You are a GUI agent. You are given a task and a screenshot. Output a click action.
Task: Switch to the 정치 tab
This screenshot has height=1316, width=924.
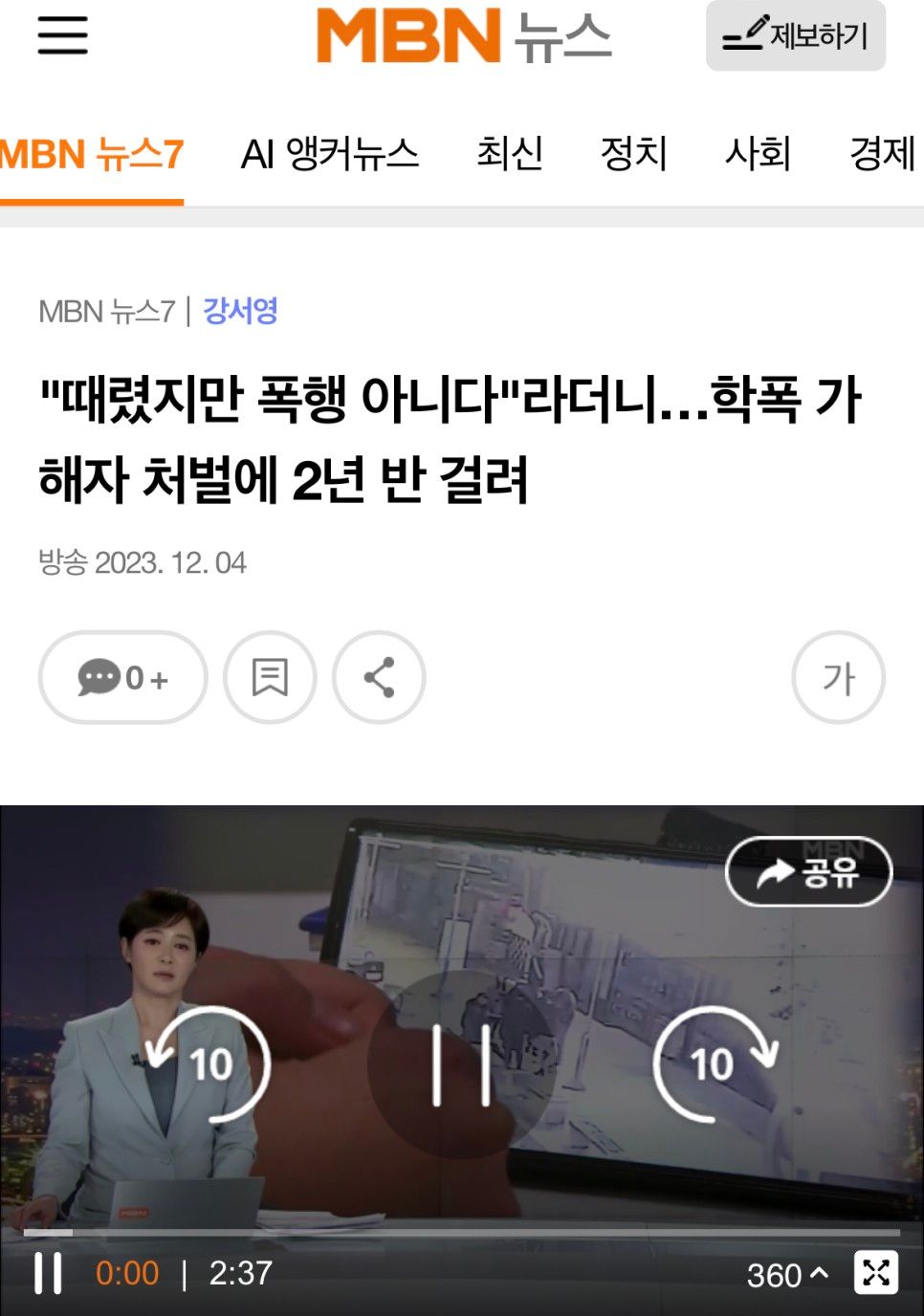point(633,154)
